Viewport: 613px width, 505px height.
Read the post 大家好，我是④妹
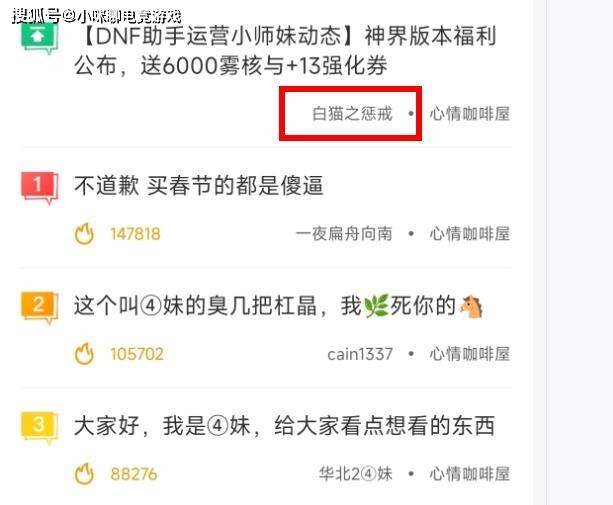point(284,426)
